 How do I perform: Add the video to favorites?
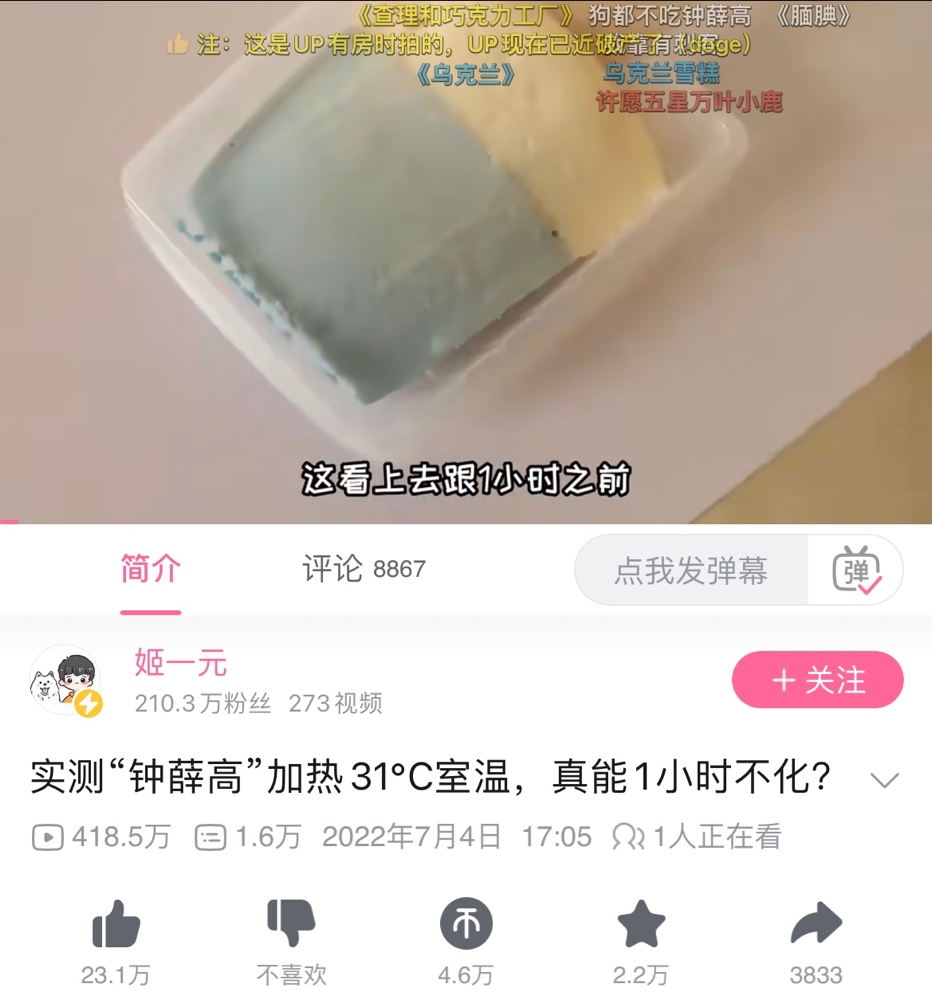[x=641, y=925]
